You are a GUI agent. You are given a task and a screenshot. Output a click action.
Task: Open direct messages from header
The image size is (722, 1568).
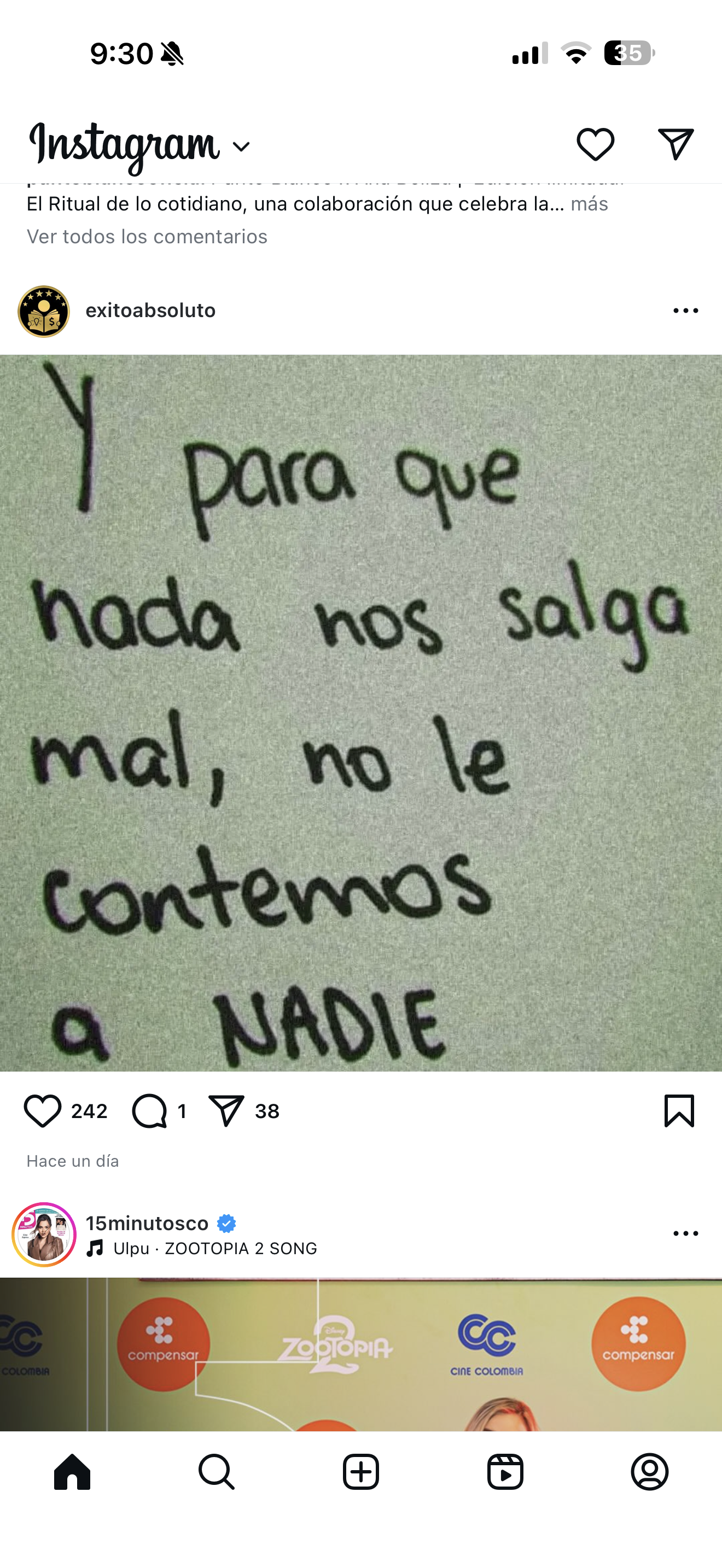coord(676,145)
